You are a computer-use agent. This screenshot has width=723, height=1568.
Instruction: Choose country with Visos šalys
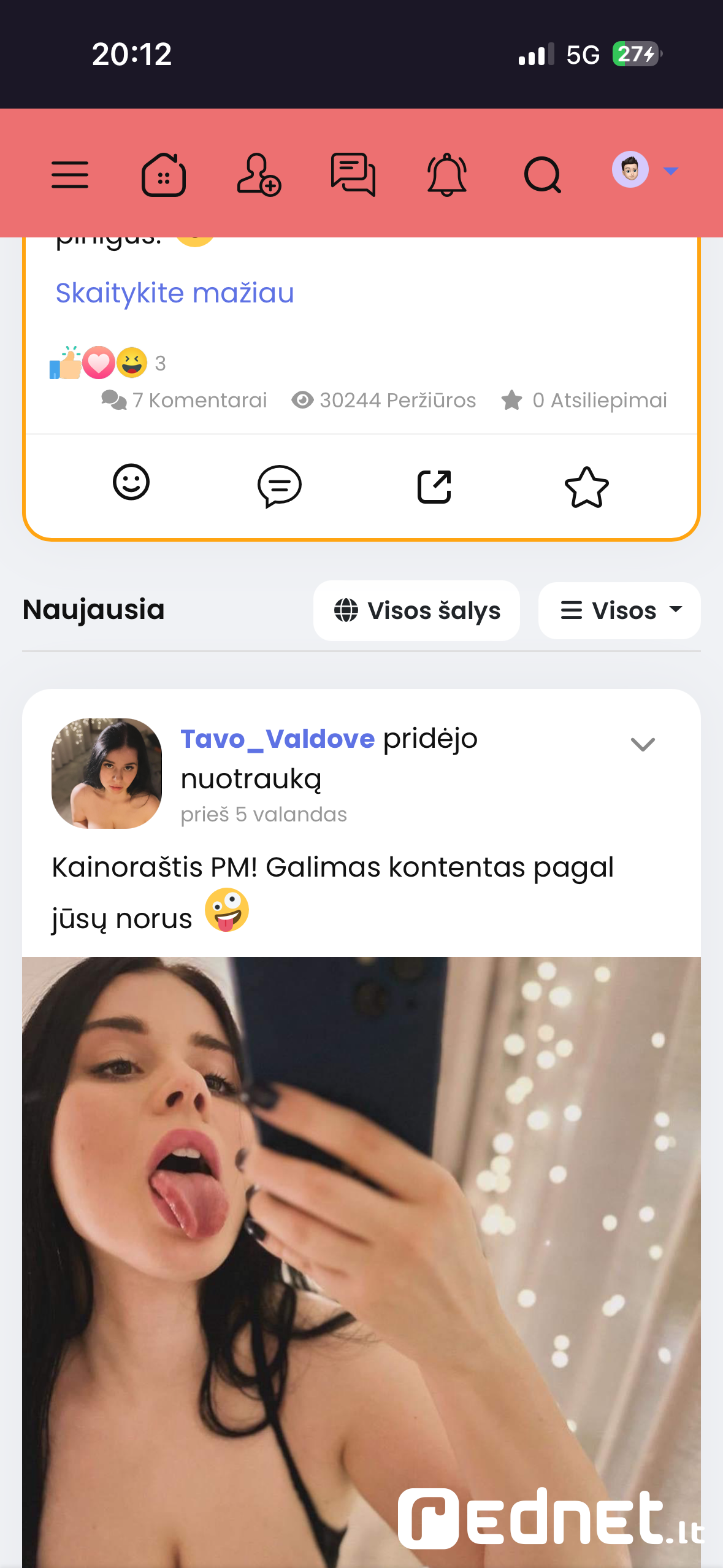pos(417,610)
